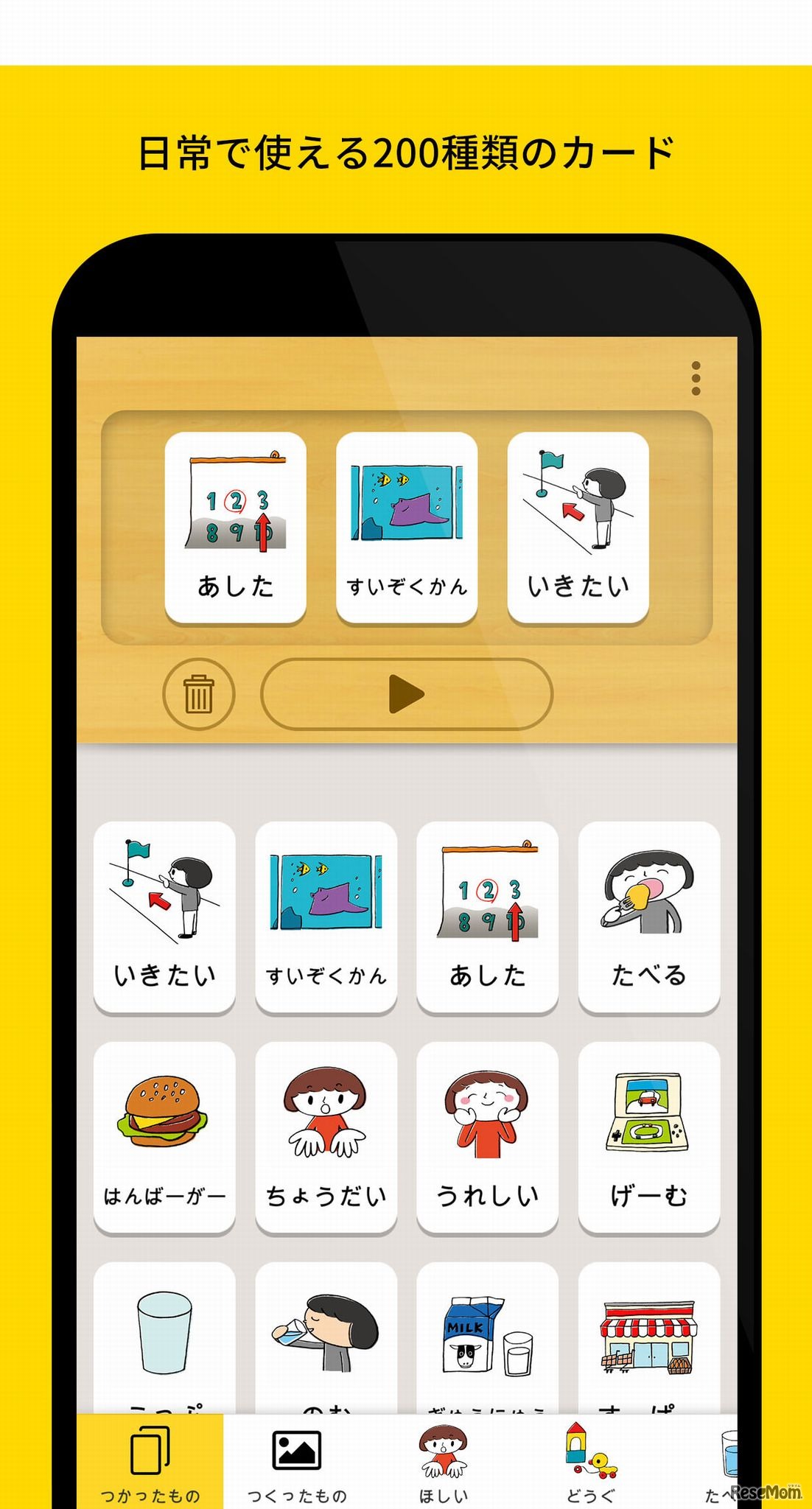Open the three-dot overflow menu
This screenshot has height=1509, width=812.
(x=696, y=377)
